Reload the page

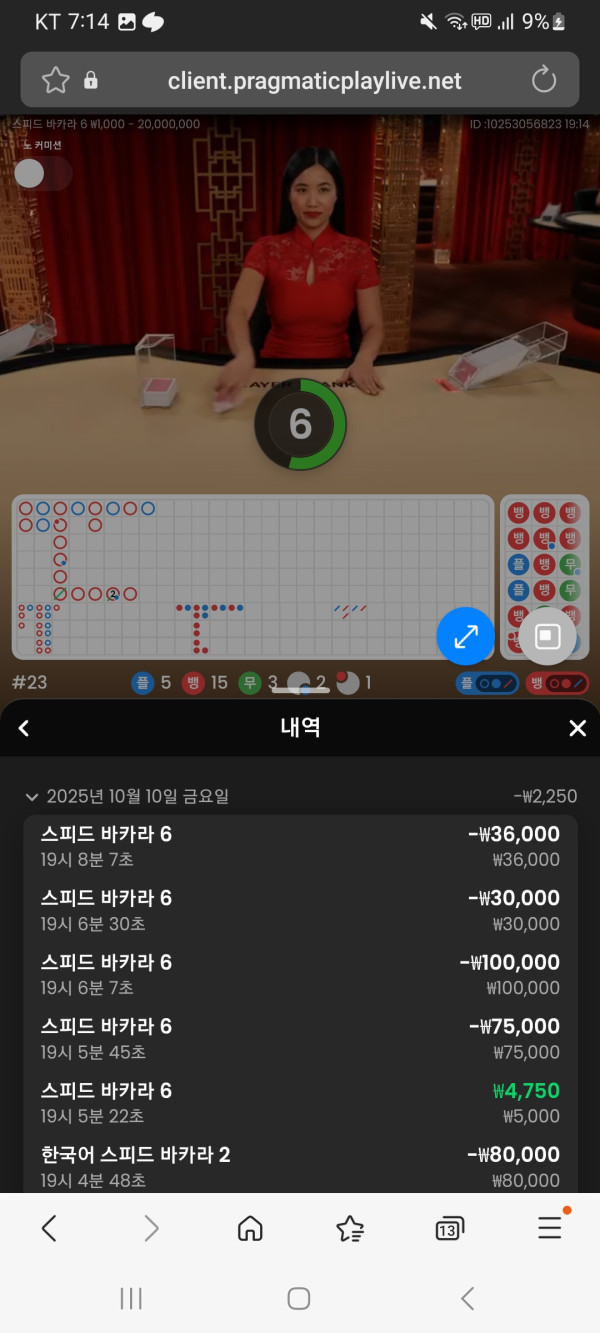point(544,81)
